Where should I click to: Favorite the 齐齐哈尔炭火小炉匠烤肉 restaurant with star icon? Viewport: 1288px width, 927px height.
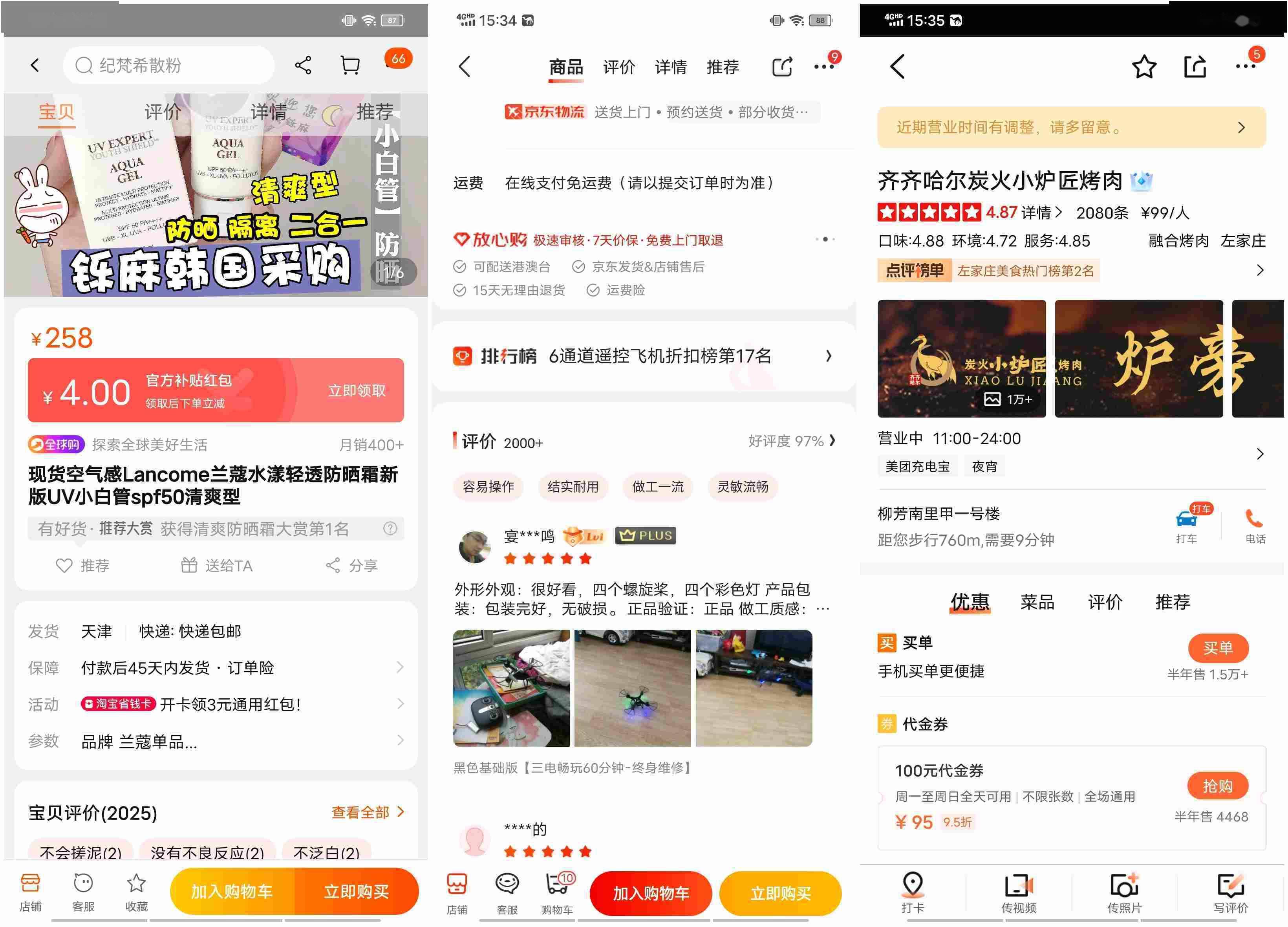(x=1144, y=67)
